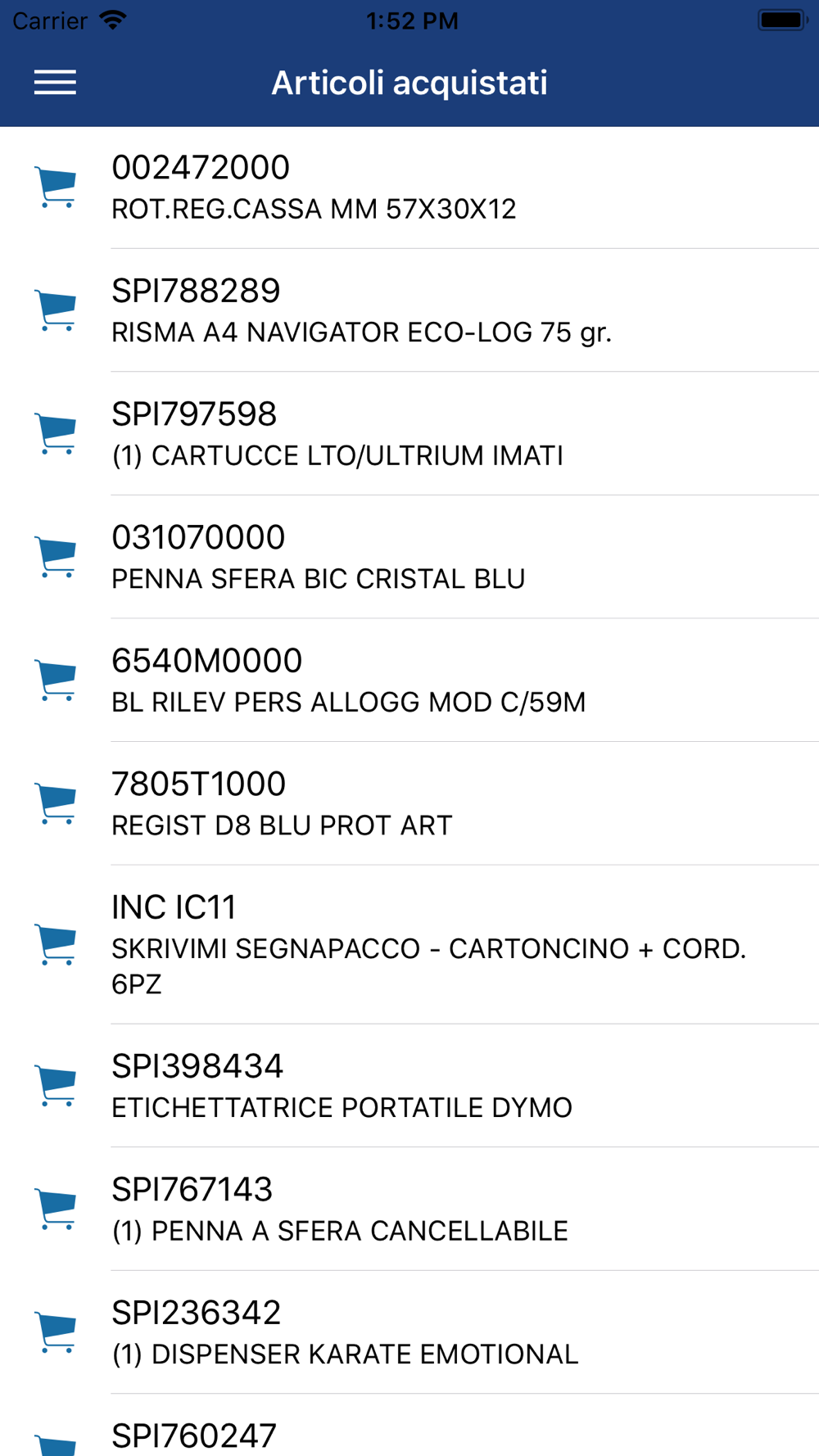
Task: Select INC IC11 SKRIVIMI SEGNAPACCO item
Action: pos(409,944)
